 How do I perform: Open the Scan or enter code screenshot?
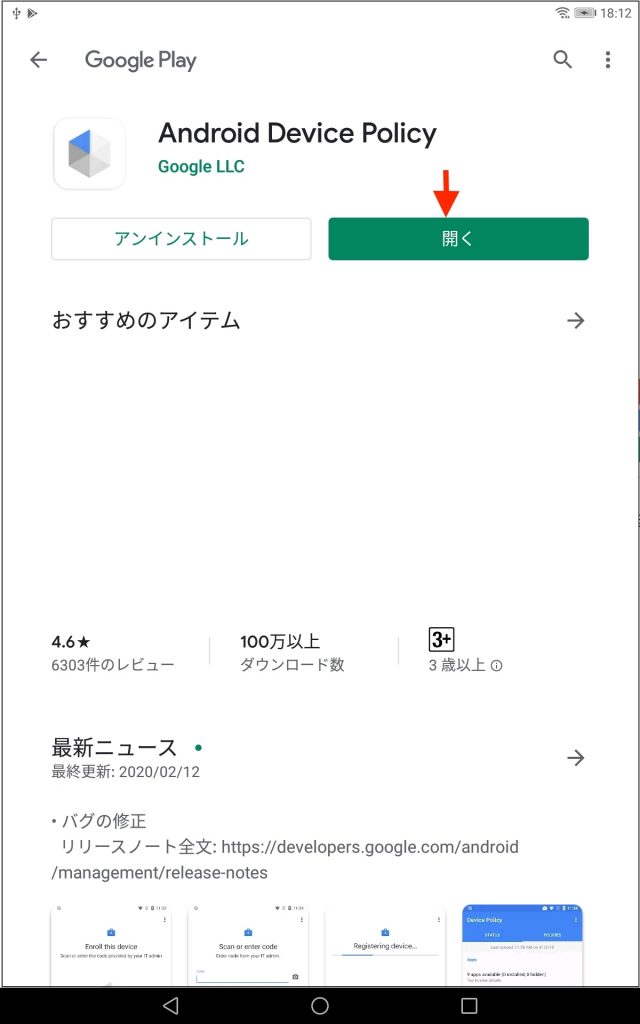tap(248, 945)
